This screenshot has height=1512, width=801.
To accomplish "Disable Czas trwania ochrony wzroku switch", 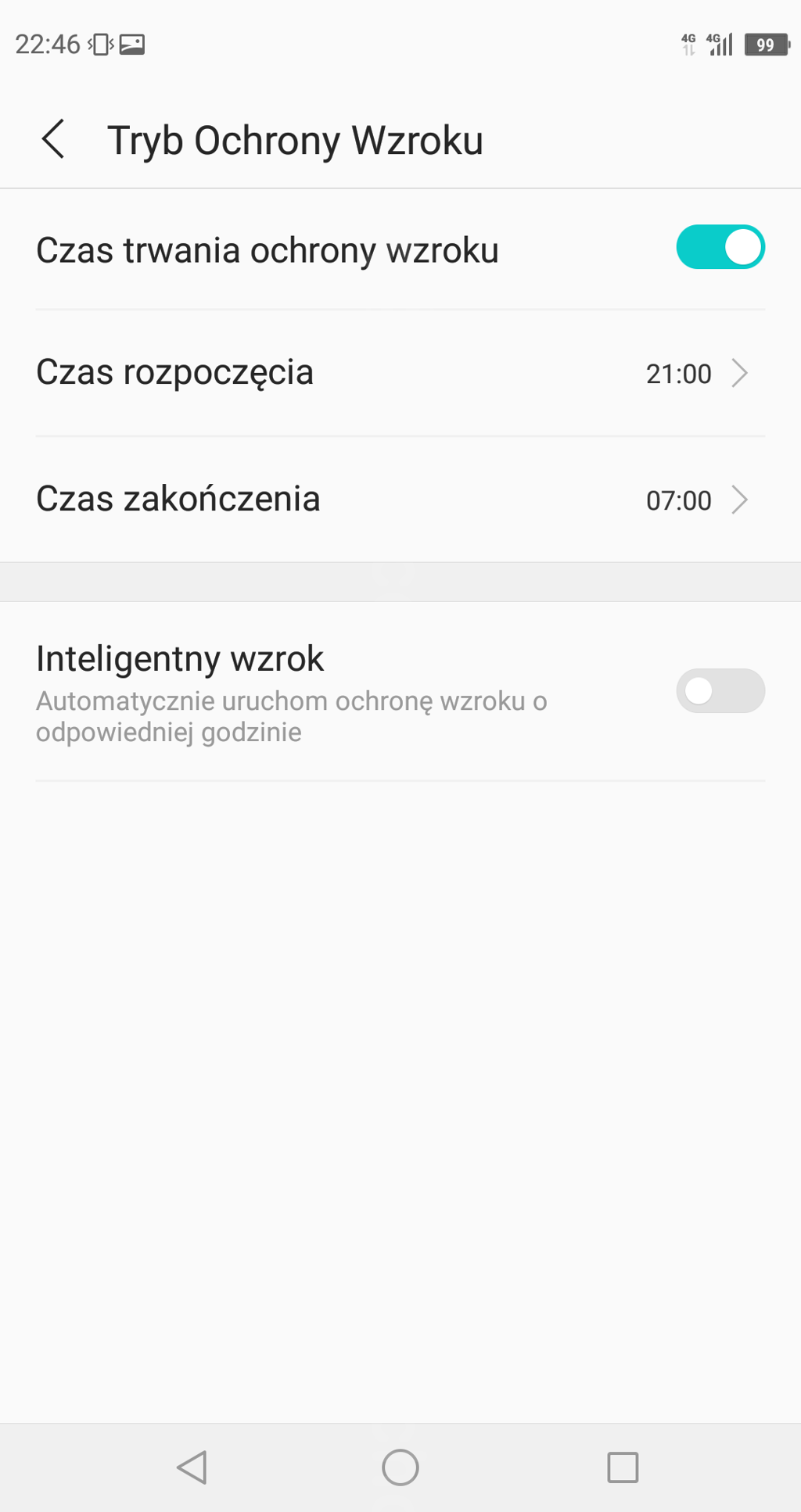I will click(x=720, y=248).
